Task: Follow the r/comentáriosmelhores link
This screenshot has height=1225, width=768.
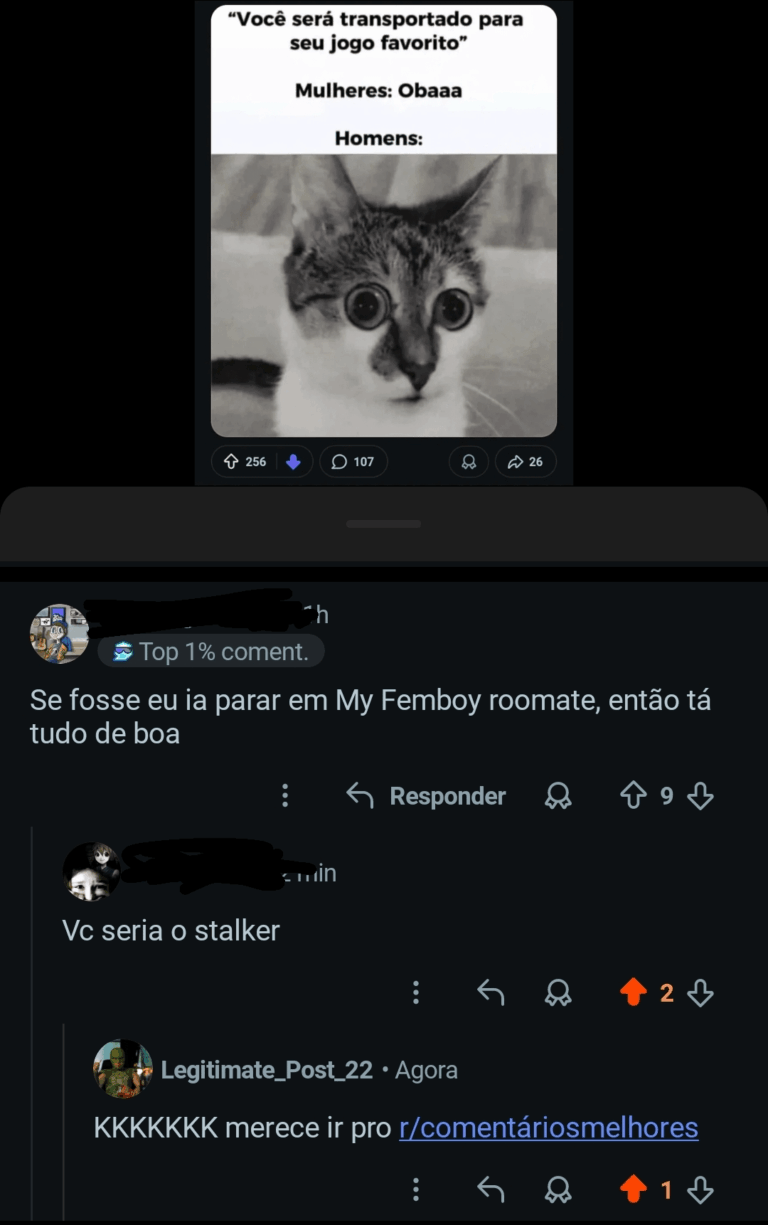Action: tap(548, 1128)
